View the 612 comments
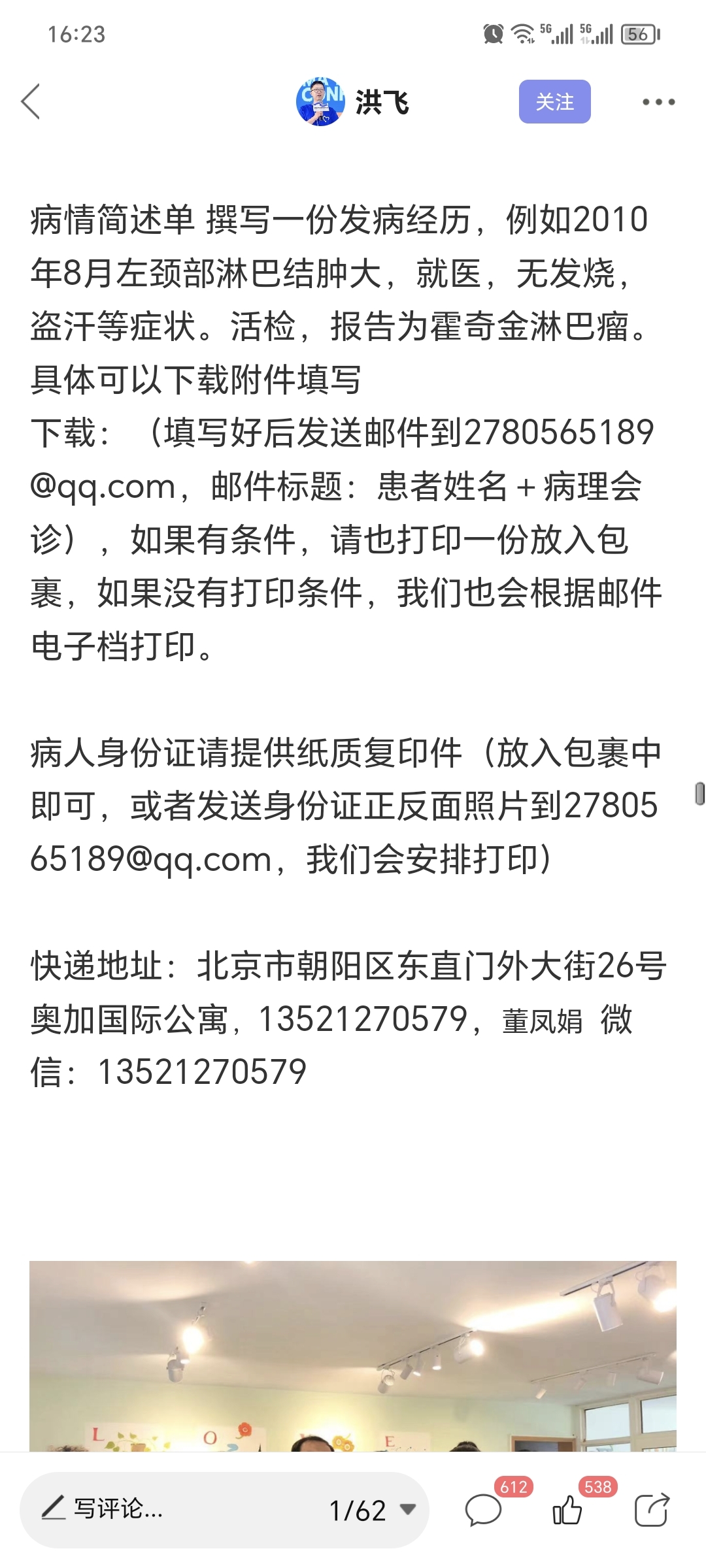 pyautogui.click(x=484, y=1511)
